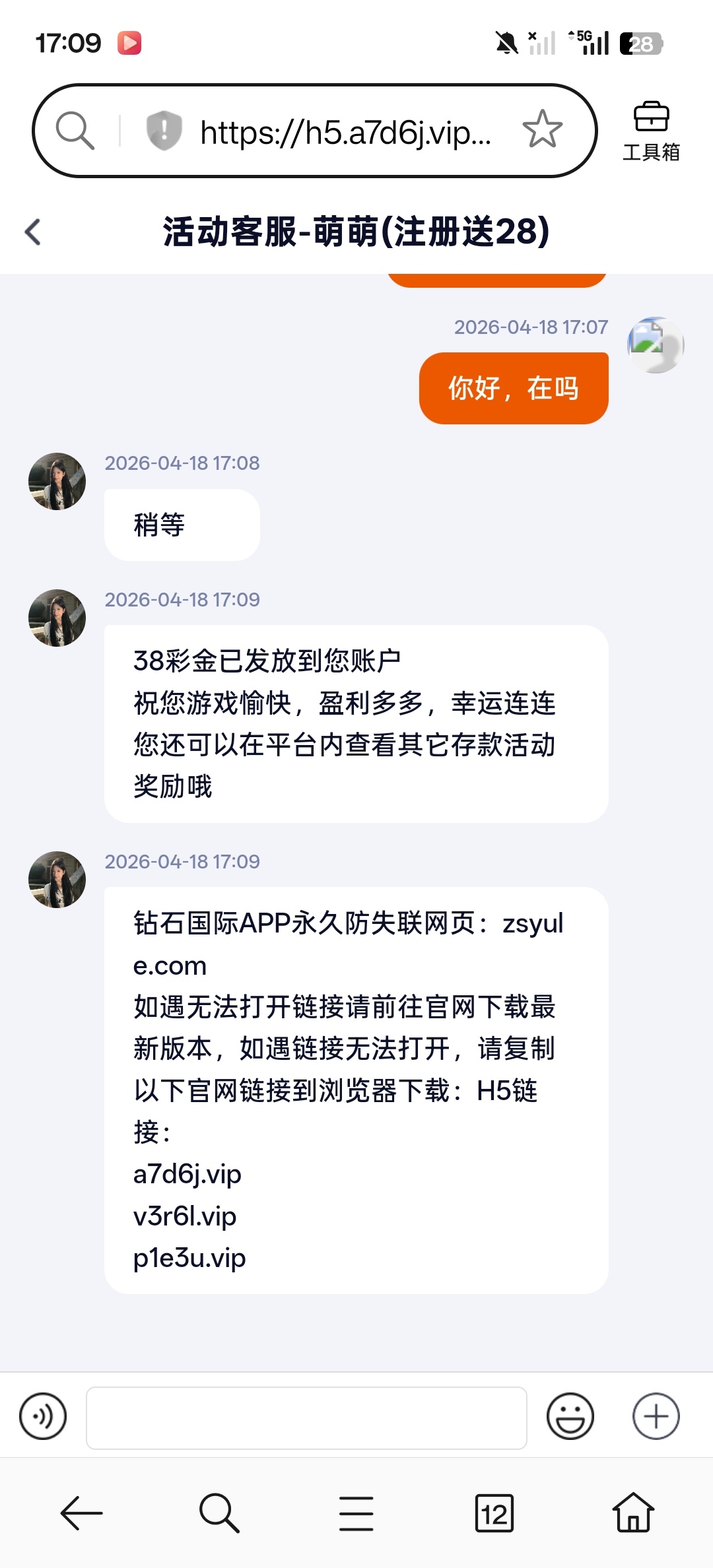
Task: Open the browser menu with three lines
Action: click(356, 1513)
